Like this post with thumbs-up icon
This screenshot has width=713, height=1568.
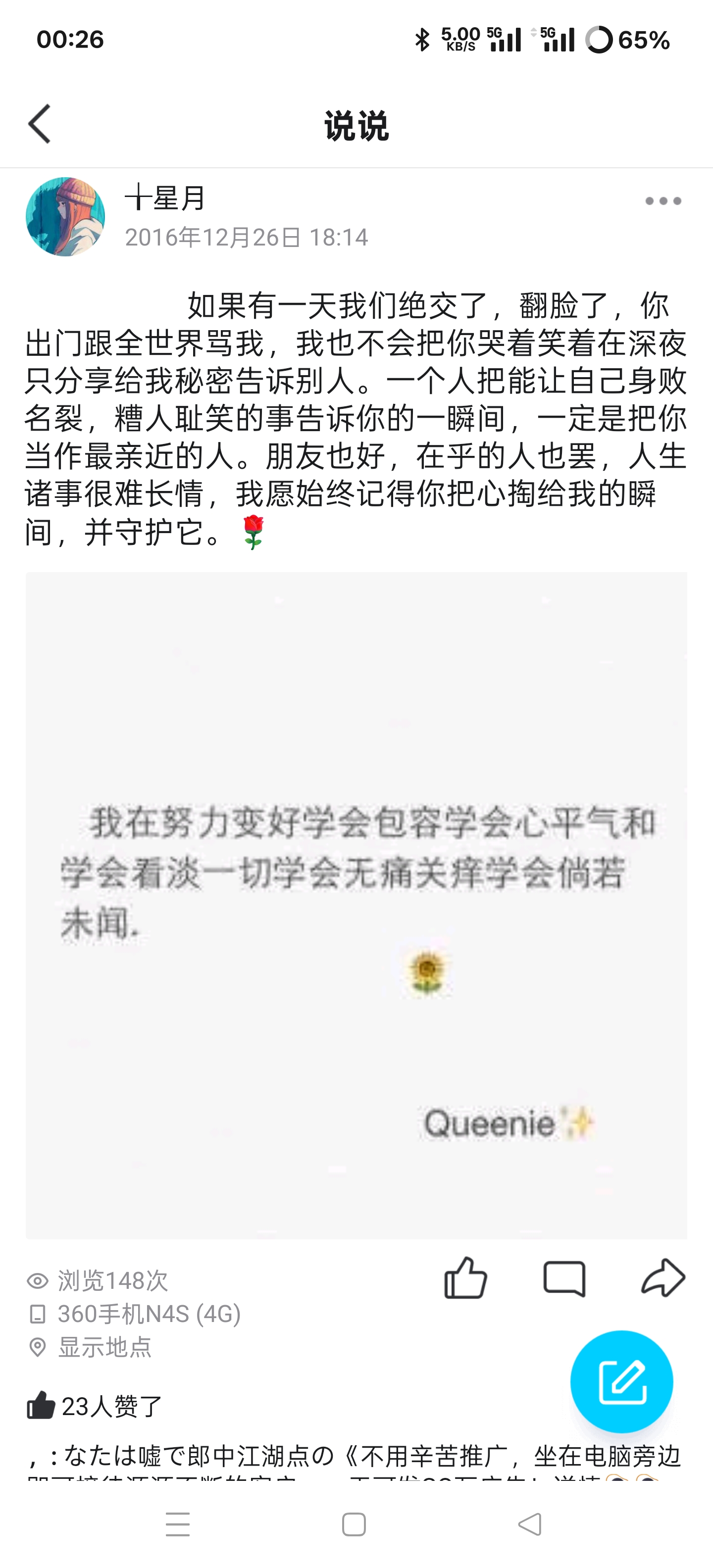[x=466, y=1278]
